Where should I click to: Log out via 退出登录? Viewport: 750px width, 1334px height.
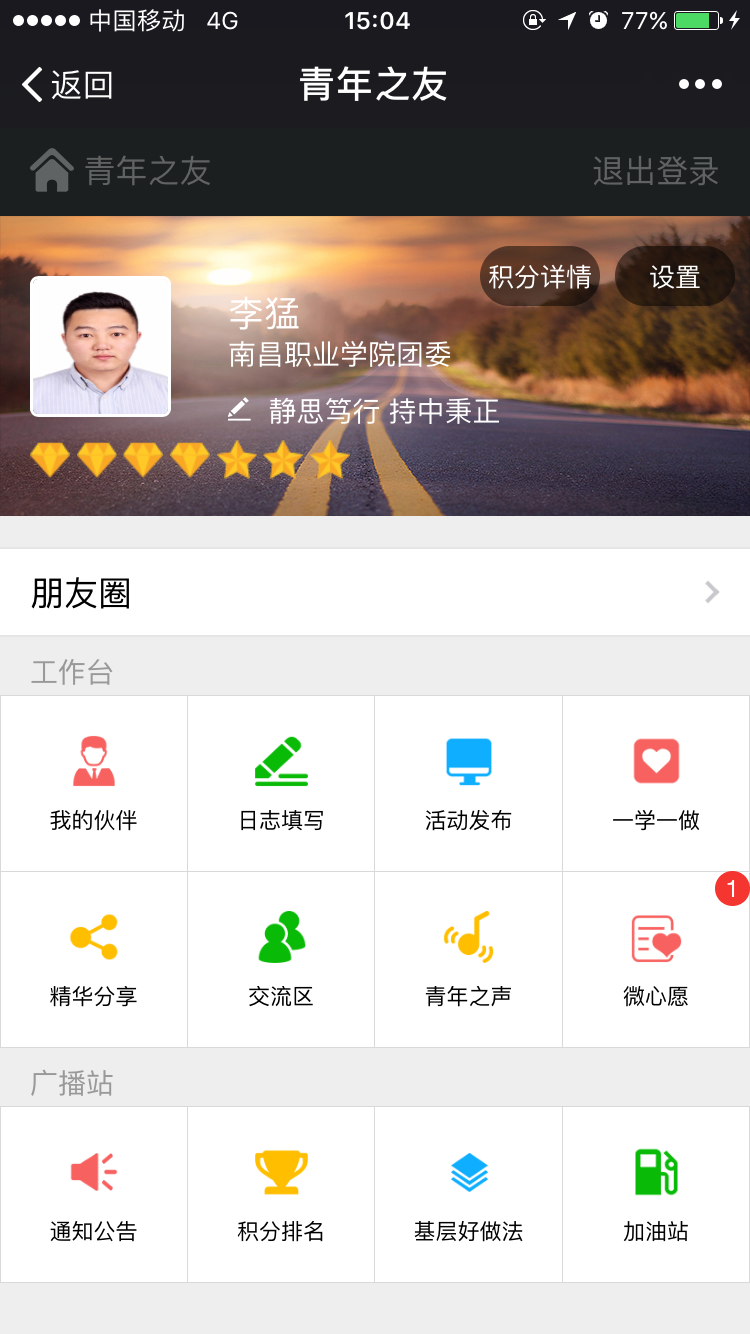click(x=655, y=171)
